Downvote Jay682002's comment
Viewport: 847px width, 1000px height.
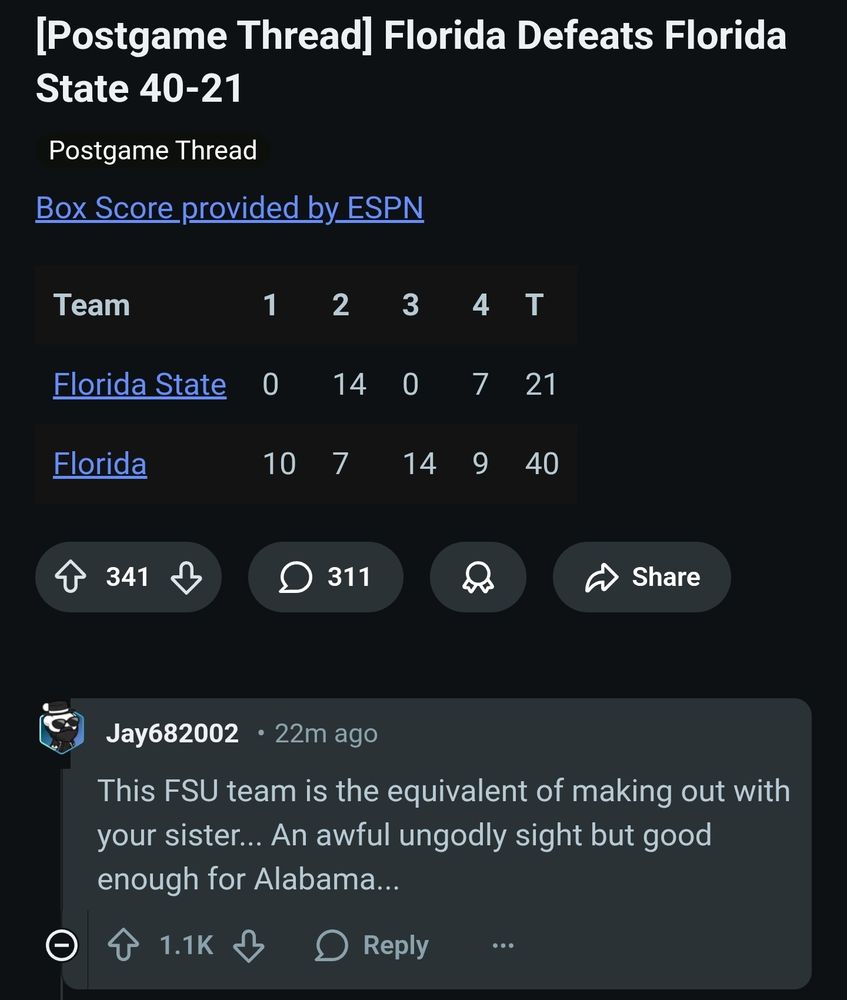click(248, 945)
